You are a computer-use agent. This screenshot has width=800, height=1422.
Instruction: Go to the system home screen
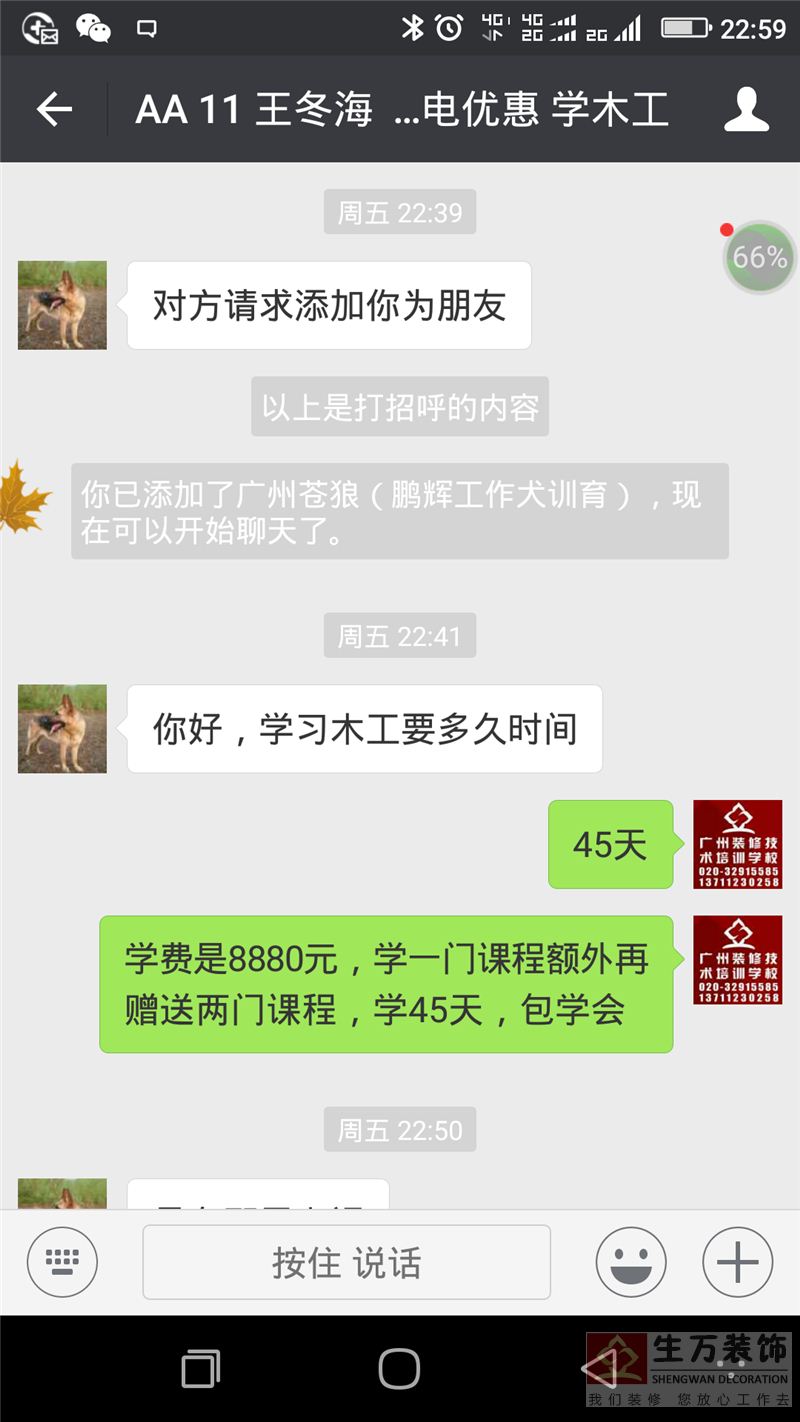click(399, 1368)
